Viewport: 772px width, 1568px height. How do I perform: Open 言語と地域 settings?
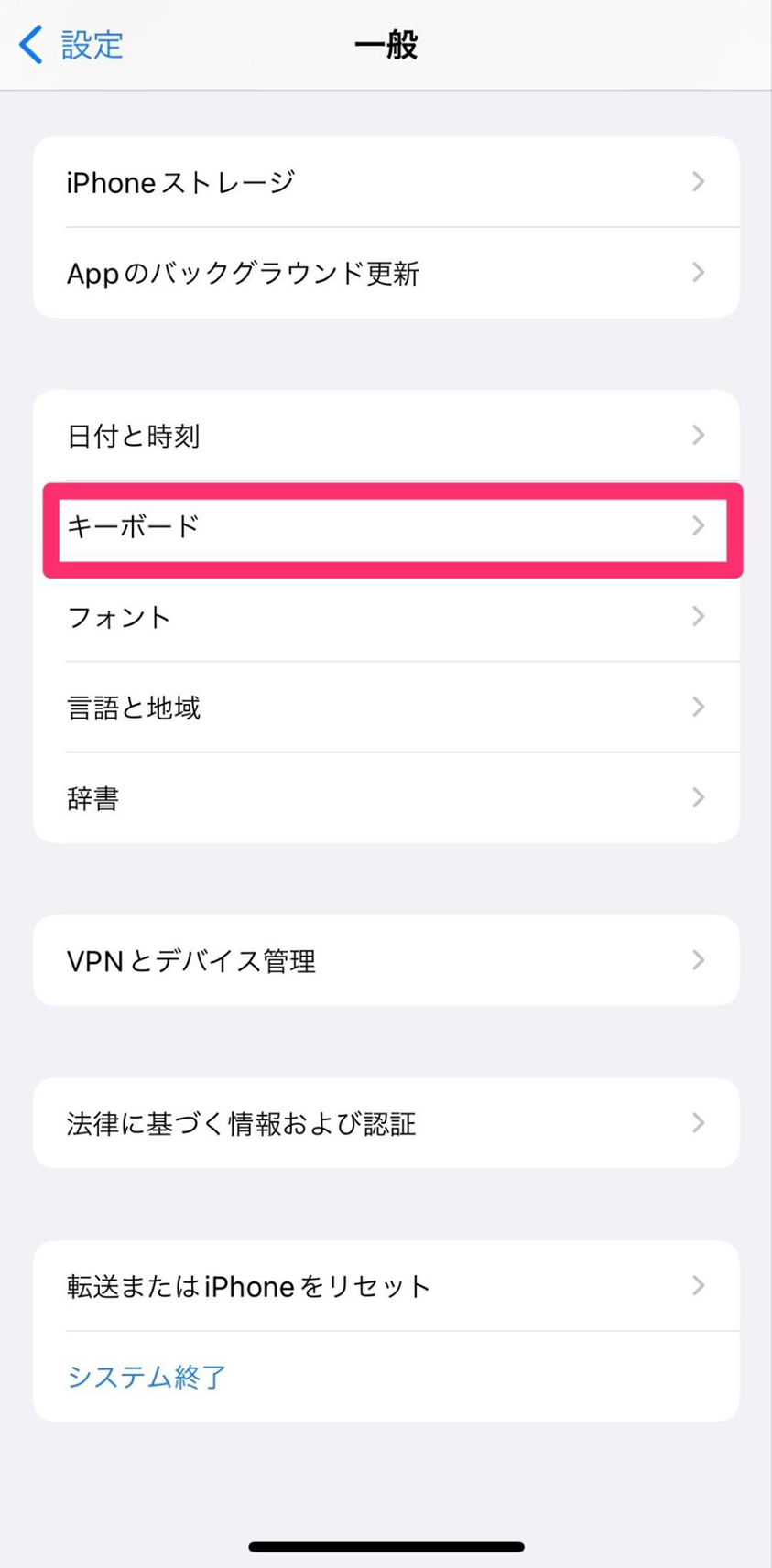[x=385, y=708]
